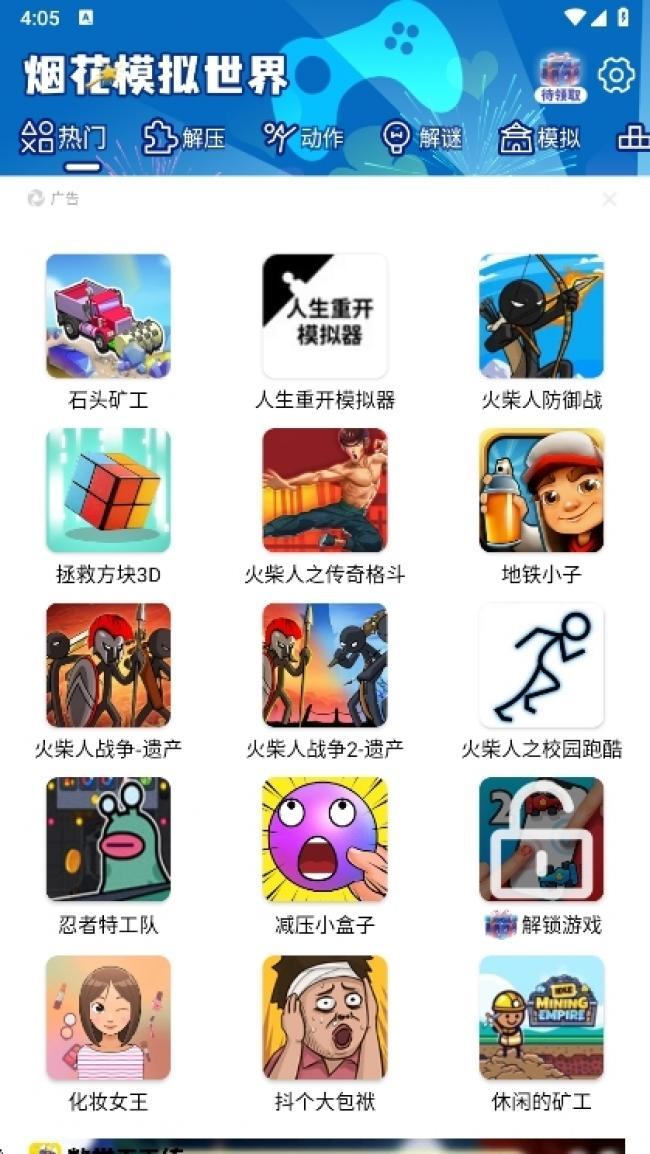This screenshot has width=650, height=1154.
Task: Play 火柴人之校园跑酷
Action: point(541,665)
